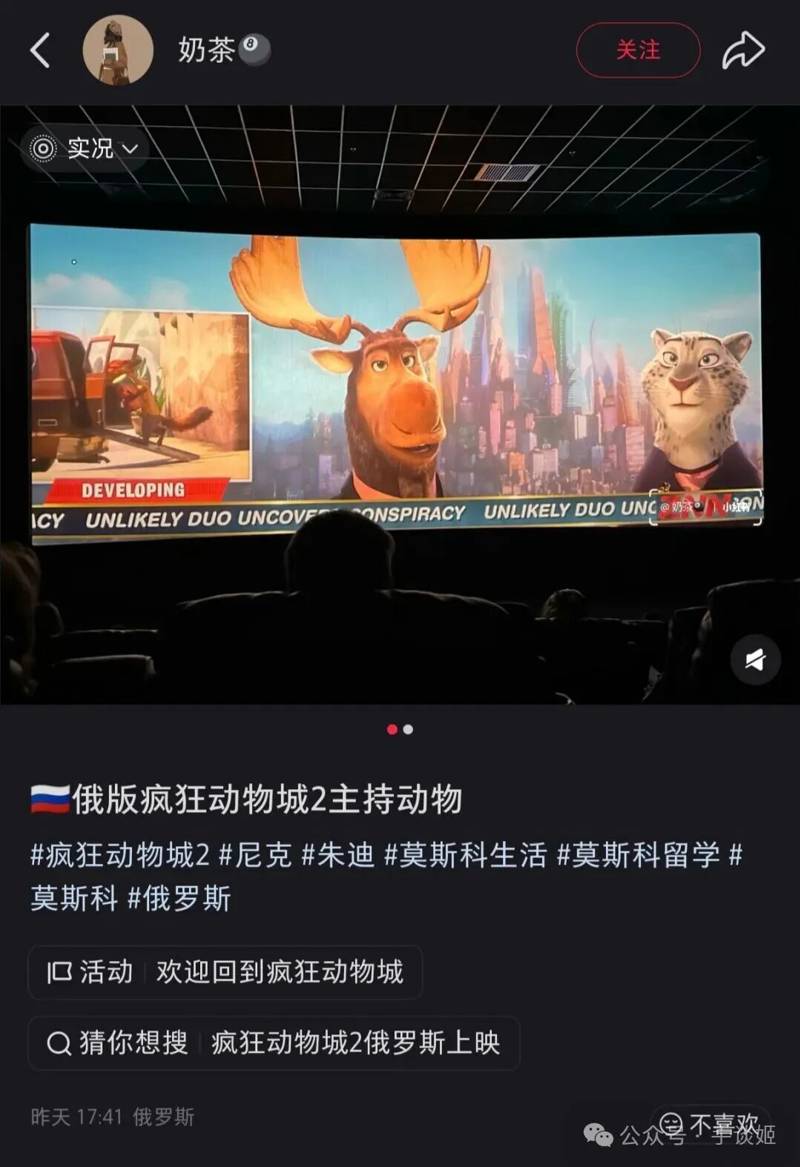This screenshot has width=800, height=1167.
Task: Open 奶茶's profile avatar
Action: point(118,50)
